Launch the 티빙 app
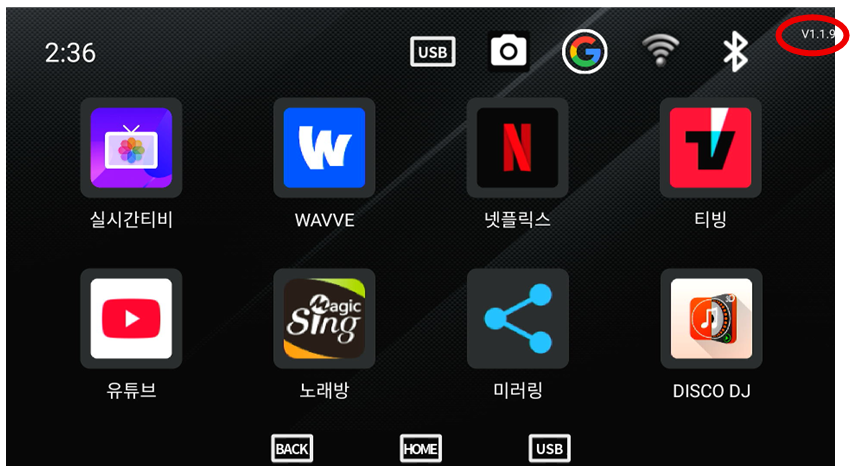 point(710,148)
